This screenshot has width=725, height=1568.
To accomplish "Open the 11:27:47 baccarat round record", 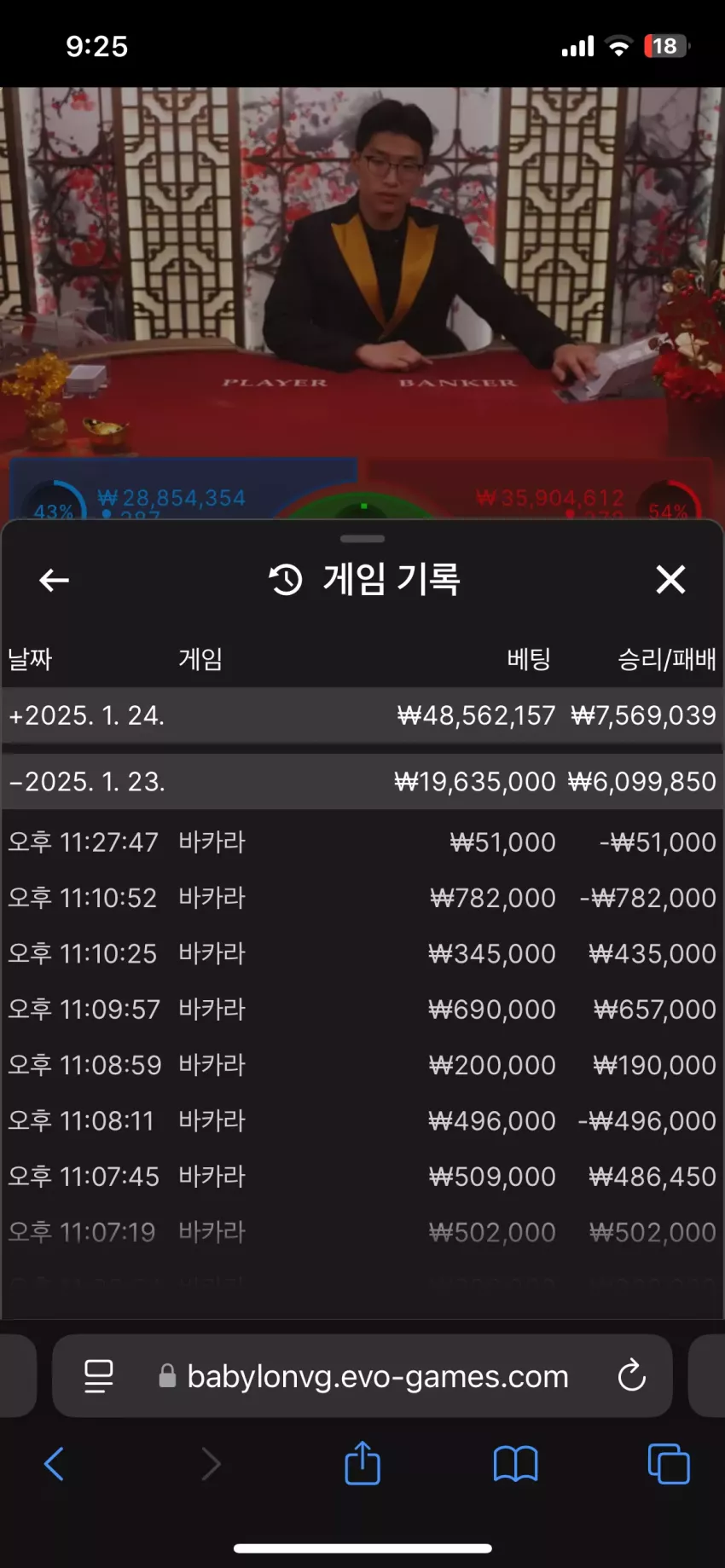I will point(362,842).
